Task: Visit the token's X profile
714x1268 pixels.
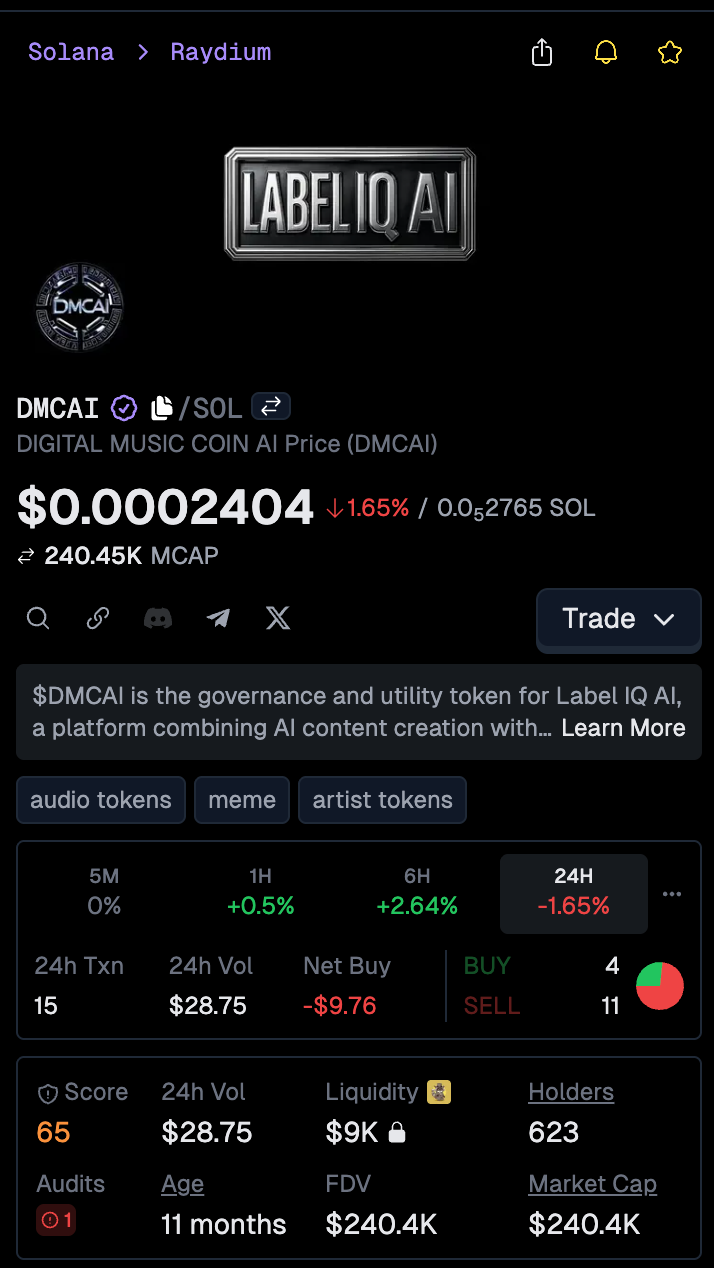Action: (x=278, y=619)
